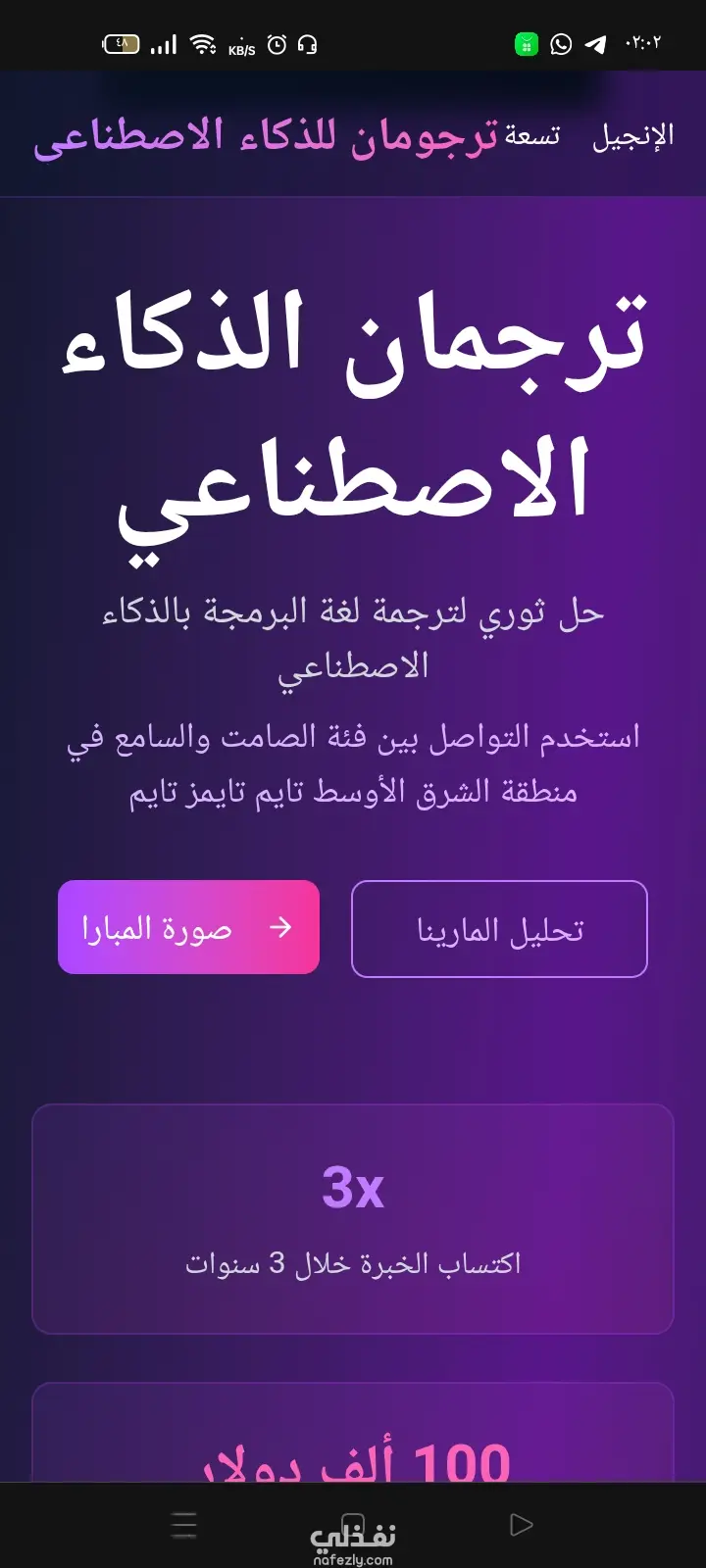Tap the pink صورة المبارا button
The height and width of the screenshot is (1568, 706).
click(x=188, y=927)
